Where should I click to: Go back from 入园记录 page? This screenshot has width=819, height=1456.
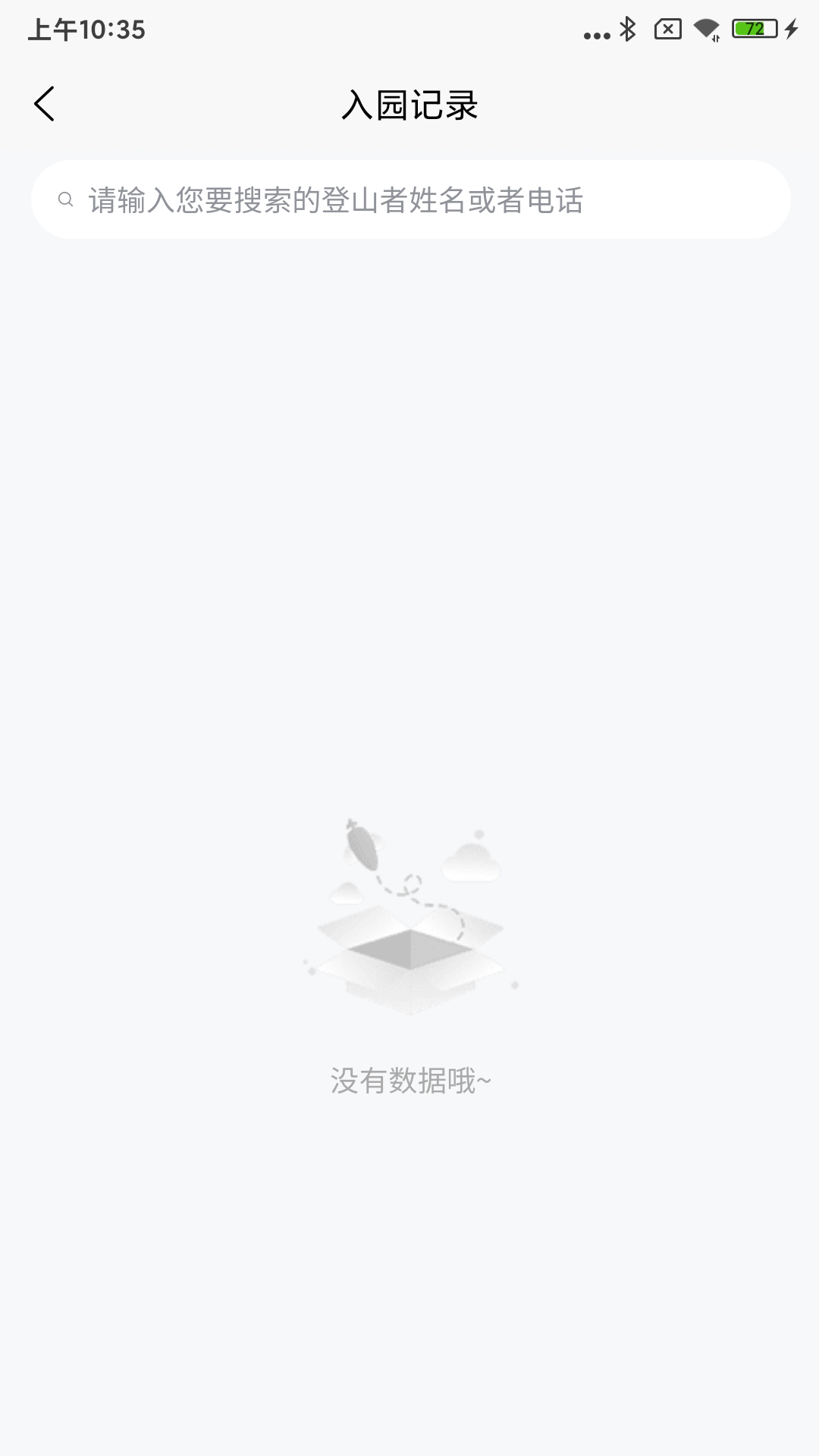(x=45, y=104)
